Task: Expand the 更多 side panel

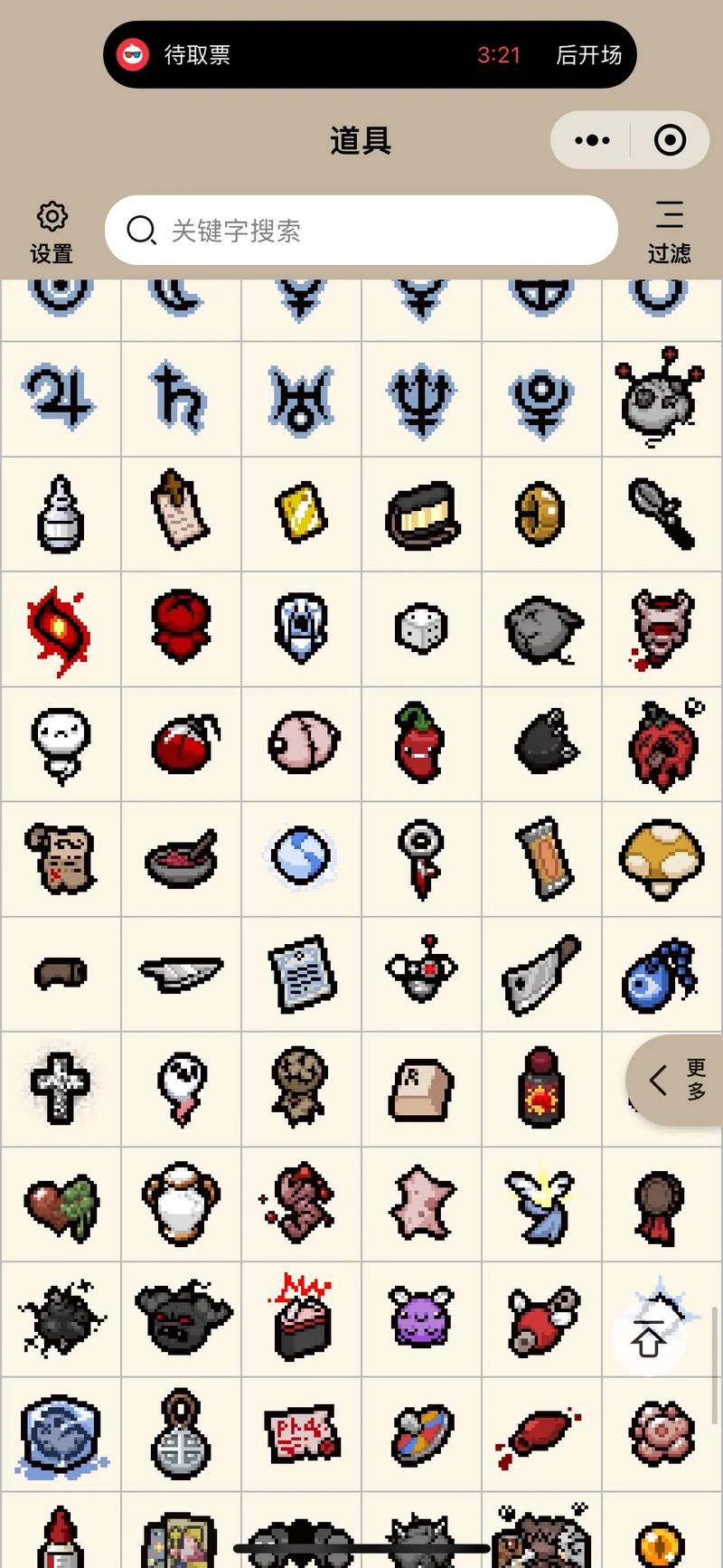Action: click(x=674, y=1080)
